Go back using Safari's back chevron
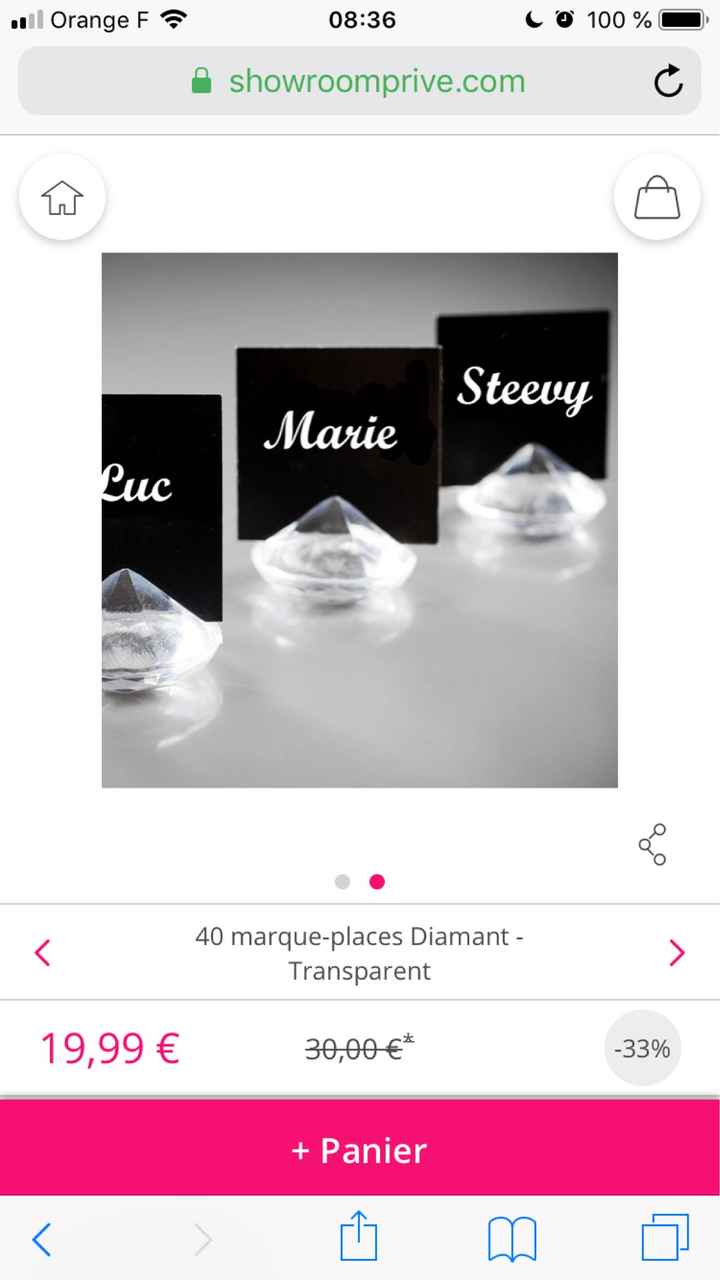The image size is (720, 1280). (x=42, y=1239)
